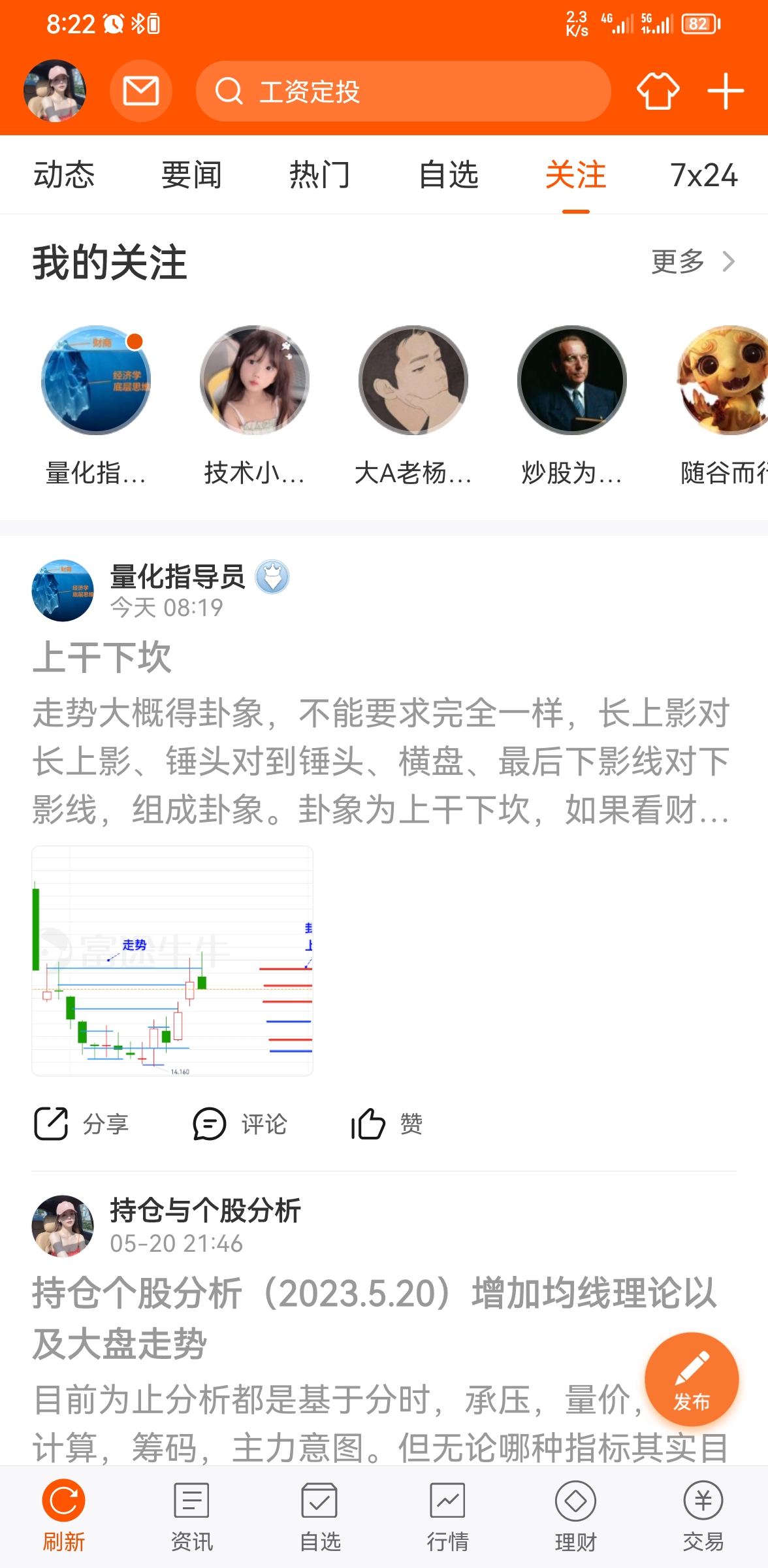Open the mail envelope inbox

(x=140, y=91)
